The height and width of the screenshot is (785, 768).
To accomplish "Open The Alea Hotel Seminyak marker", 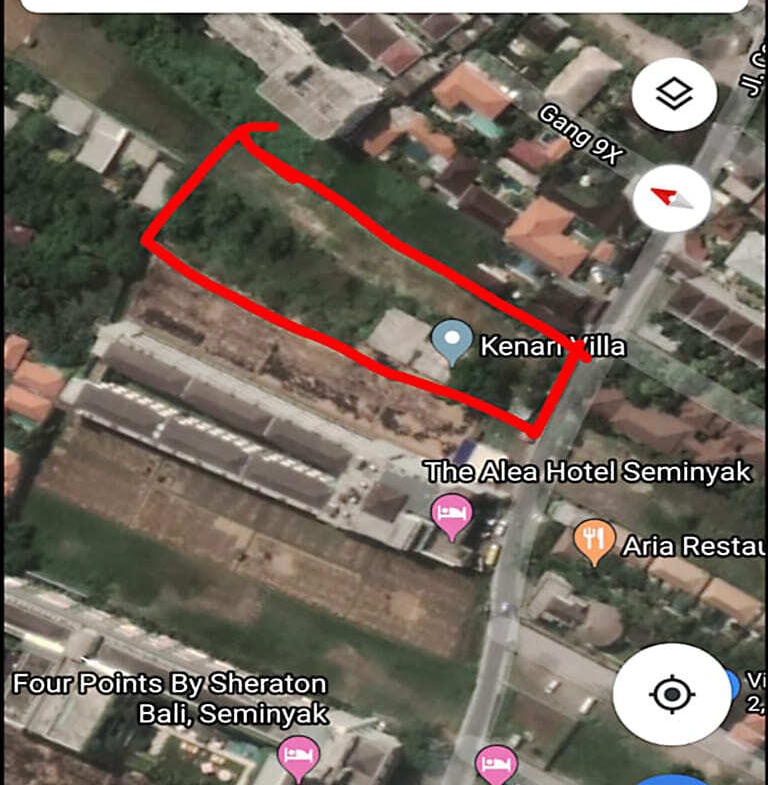I will [x=451, y=515].
